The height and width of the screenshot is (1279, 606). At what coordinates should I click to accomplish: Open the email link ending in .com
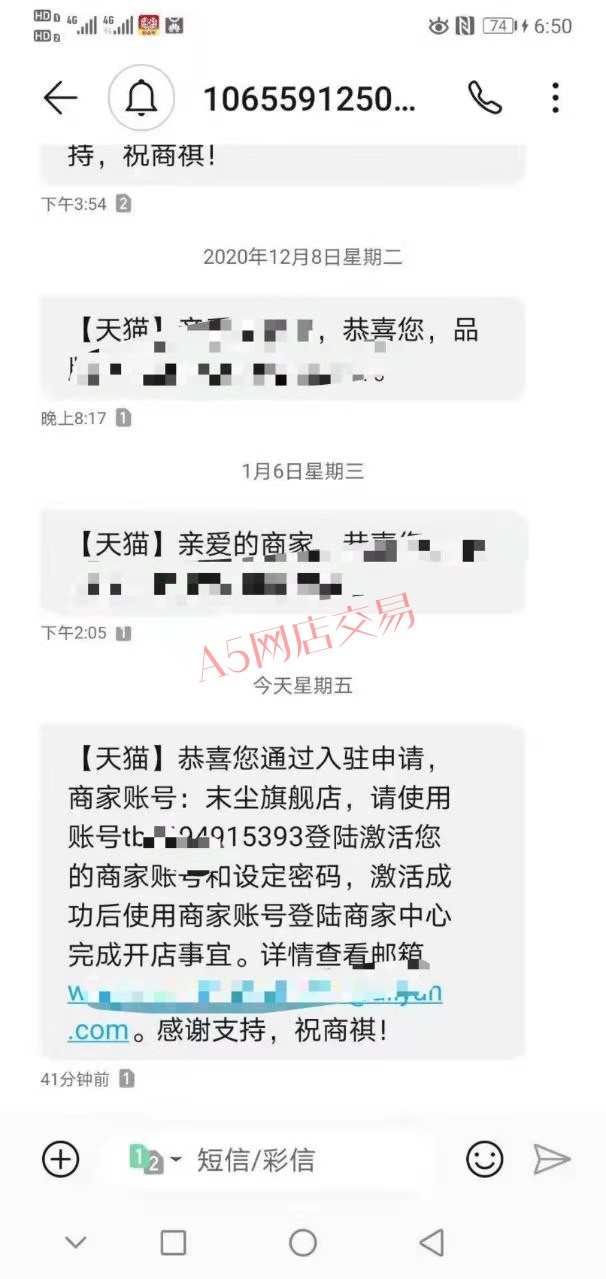click(98, 1031)
